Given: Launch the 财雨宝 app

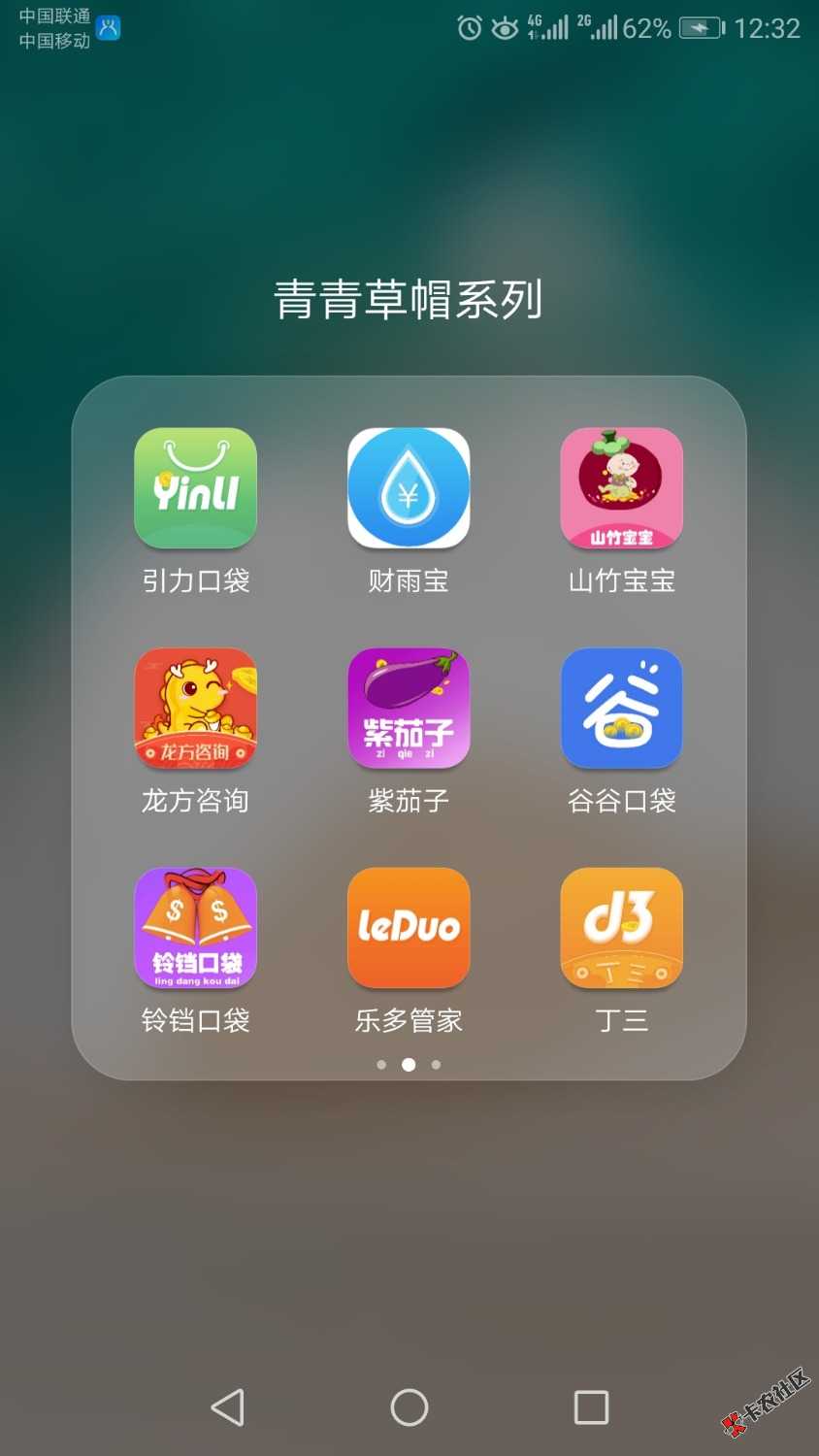Looking at the screenshot, I should pyautogui.click(x=409, y=488).
